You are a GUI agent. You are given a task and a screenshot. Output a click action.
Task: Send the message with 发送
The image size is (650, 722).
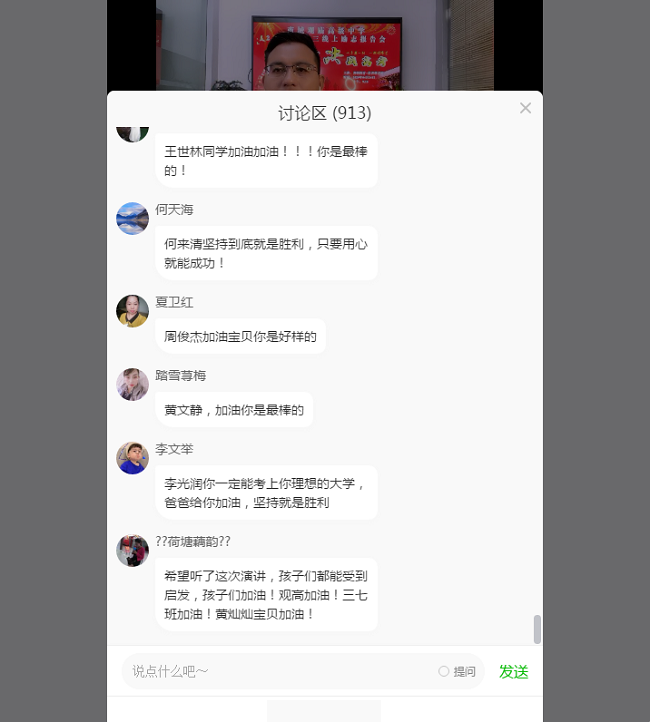[x=513, y=672]
